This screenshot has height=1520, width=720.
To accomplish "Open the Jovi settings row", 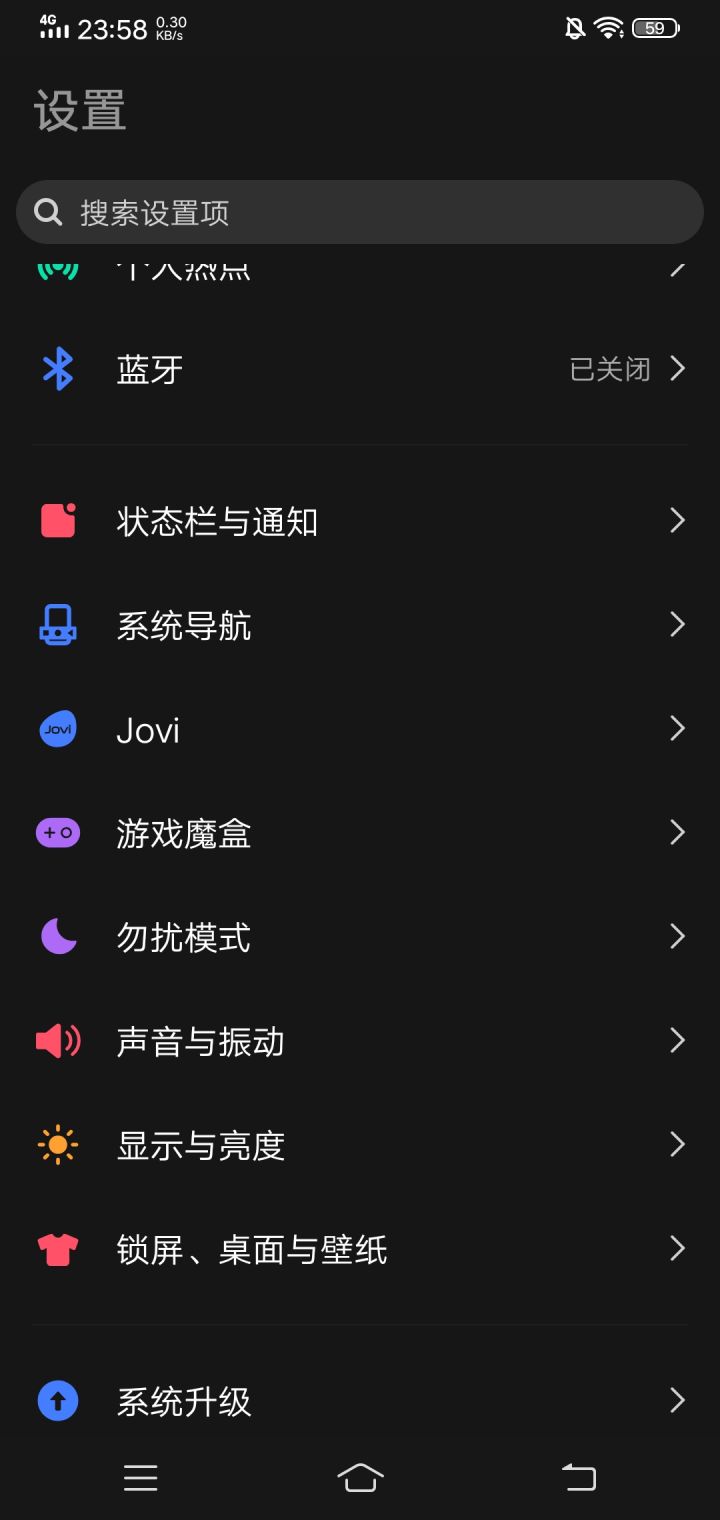I will 360,729.
